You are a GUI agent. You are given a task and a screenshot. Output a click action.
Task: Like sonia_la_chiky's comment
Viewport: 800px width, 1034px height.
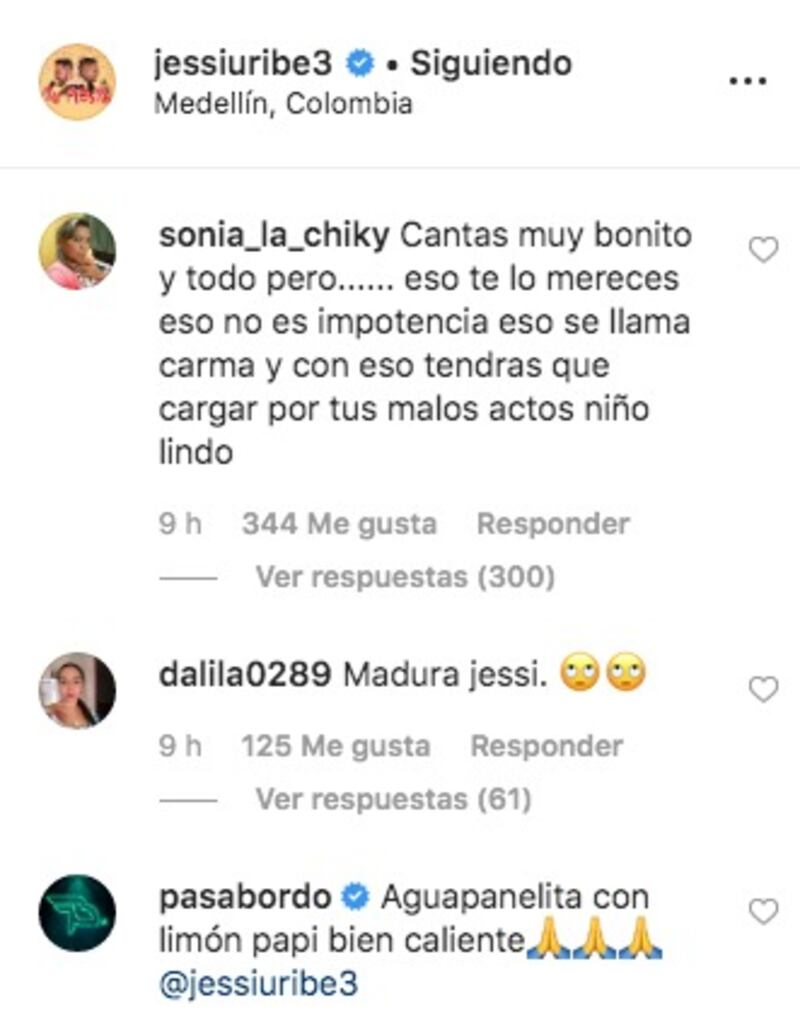point(763,250)
